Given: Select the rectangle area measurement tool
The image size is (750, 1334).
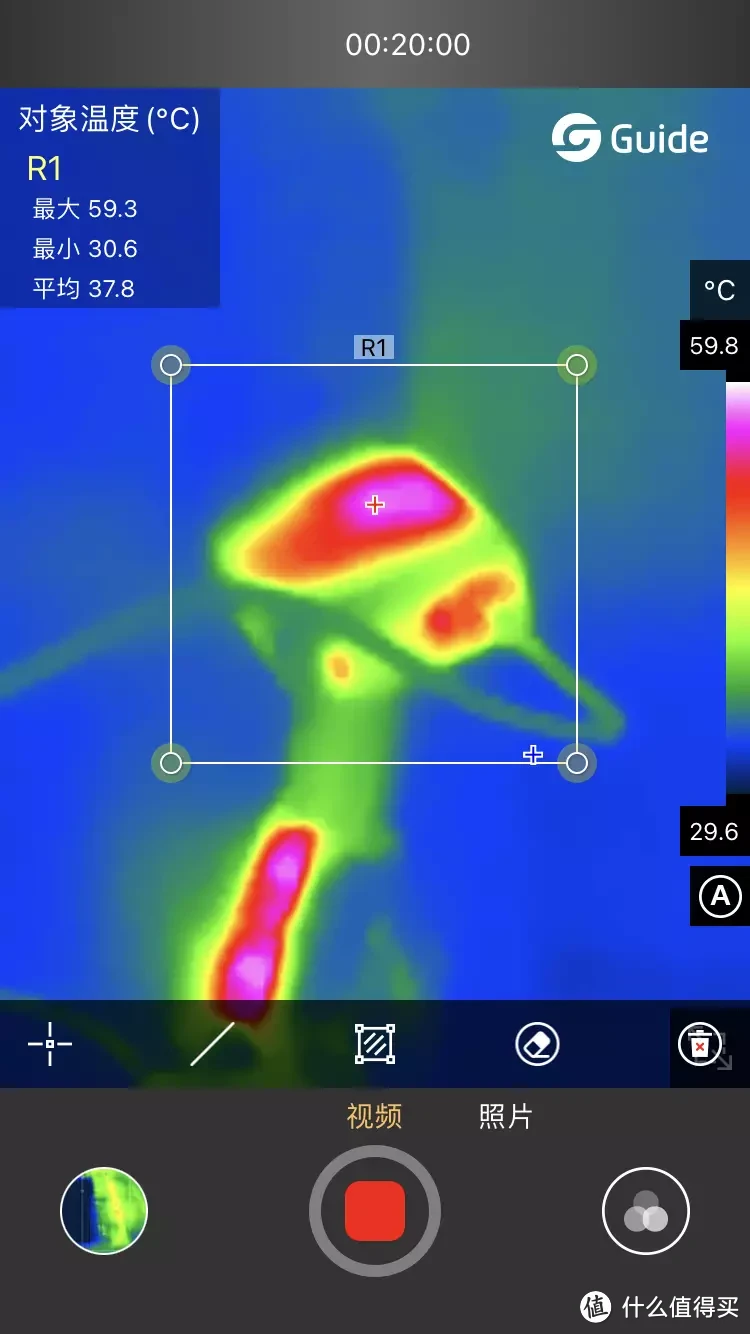Looking at the screenshot, I should click(x=375, y=1044).
